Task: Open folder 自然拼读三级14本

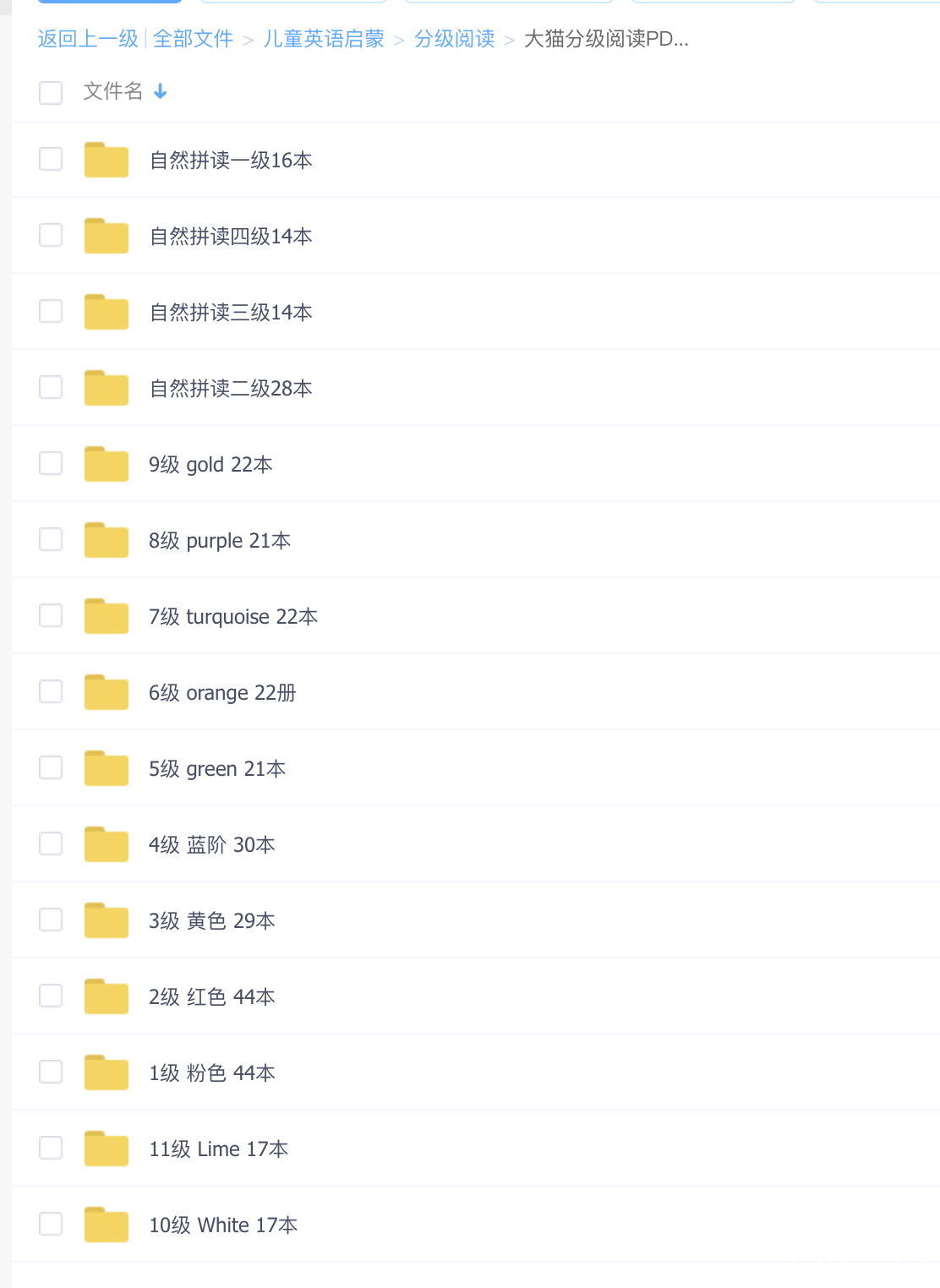Action: 230,313
